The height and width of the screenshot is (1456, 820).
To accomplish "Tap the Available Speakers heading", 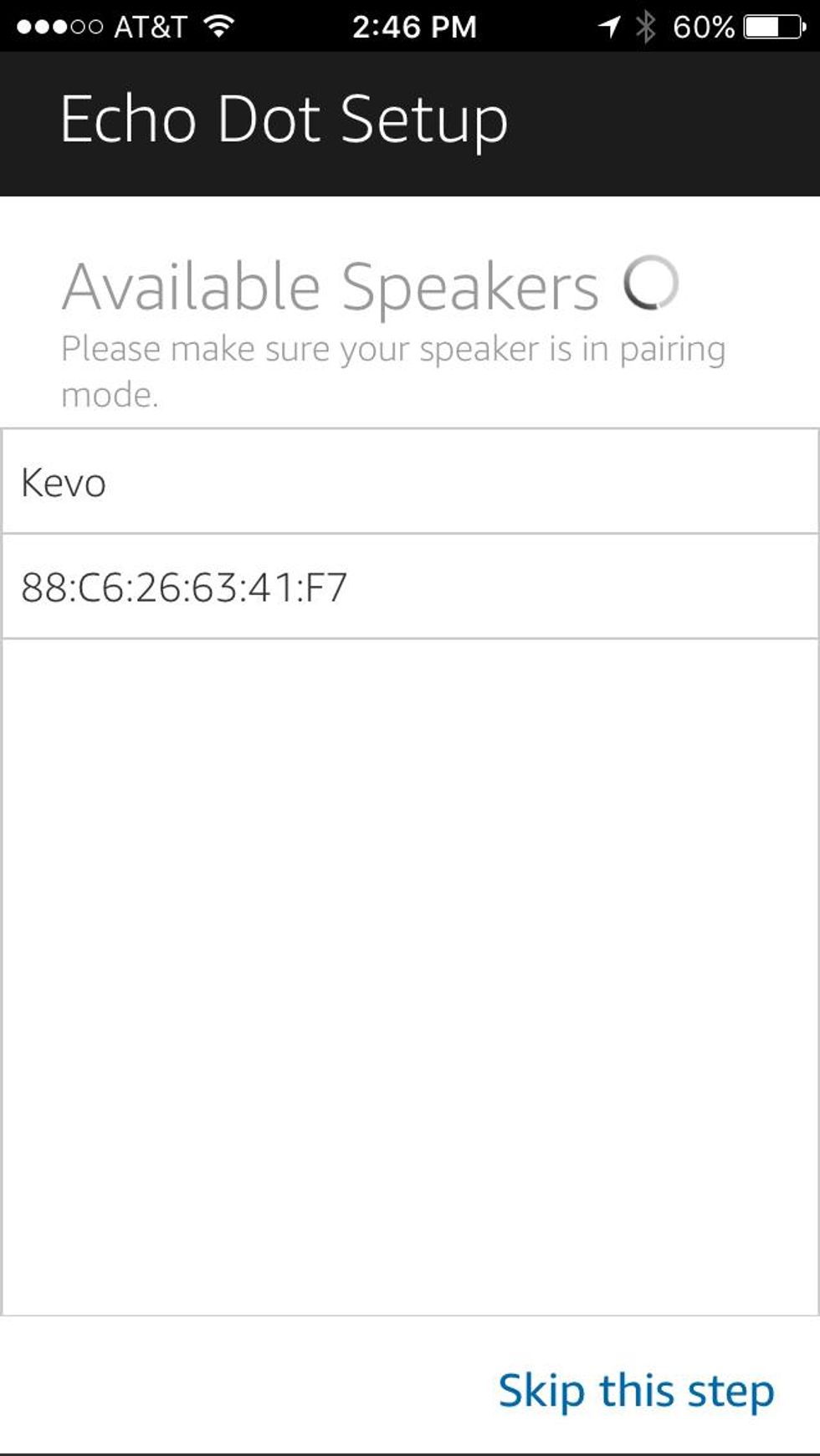I will pyautogui.click(x=329, y=285).
